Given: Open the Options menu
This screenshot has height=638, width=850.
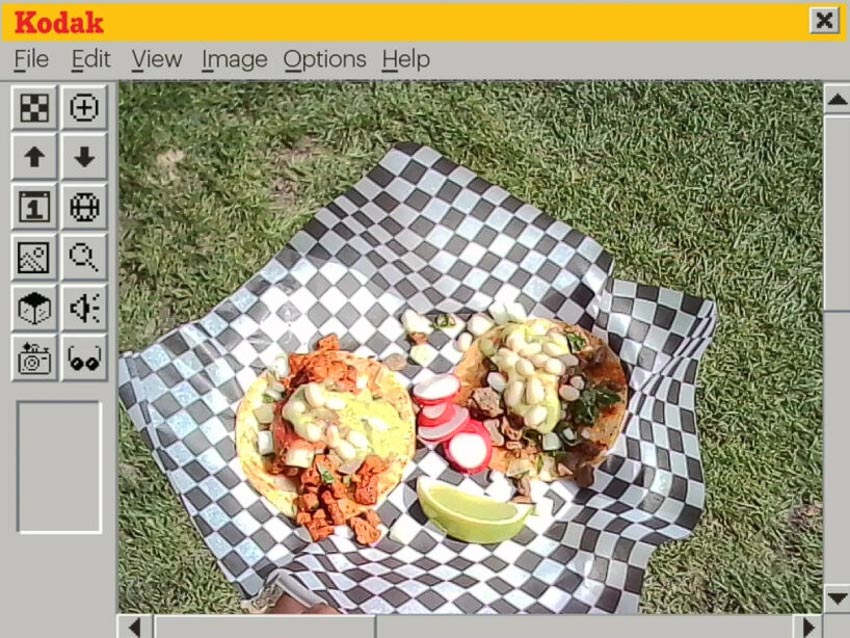Looking at the screenshot, I should coord(324,59).
